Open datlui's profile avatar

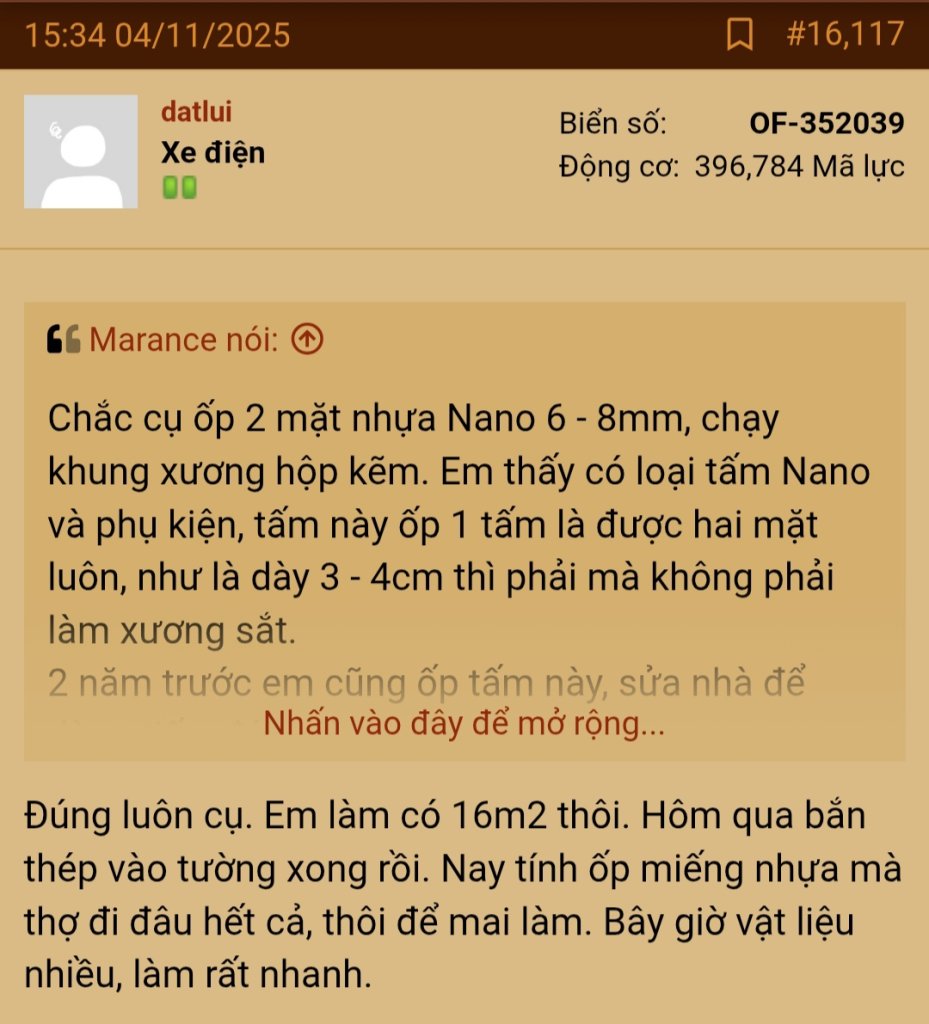click(x=81, y=151)
